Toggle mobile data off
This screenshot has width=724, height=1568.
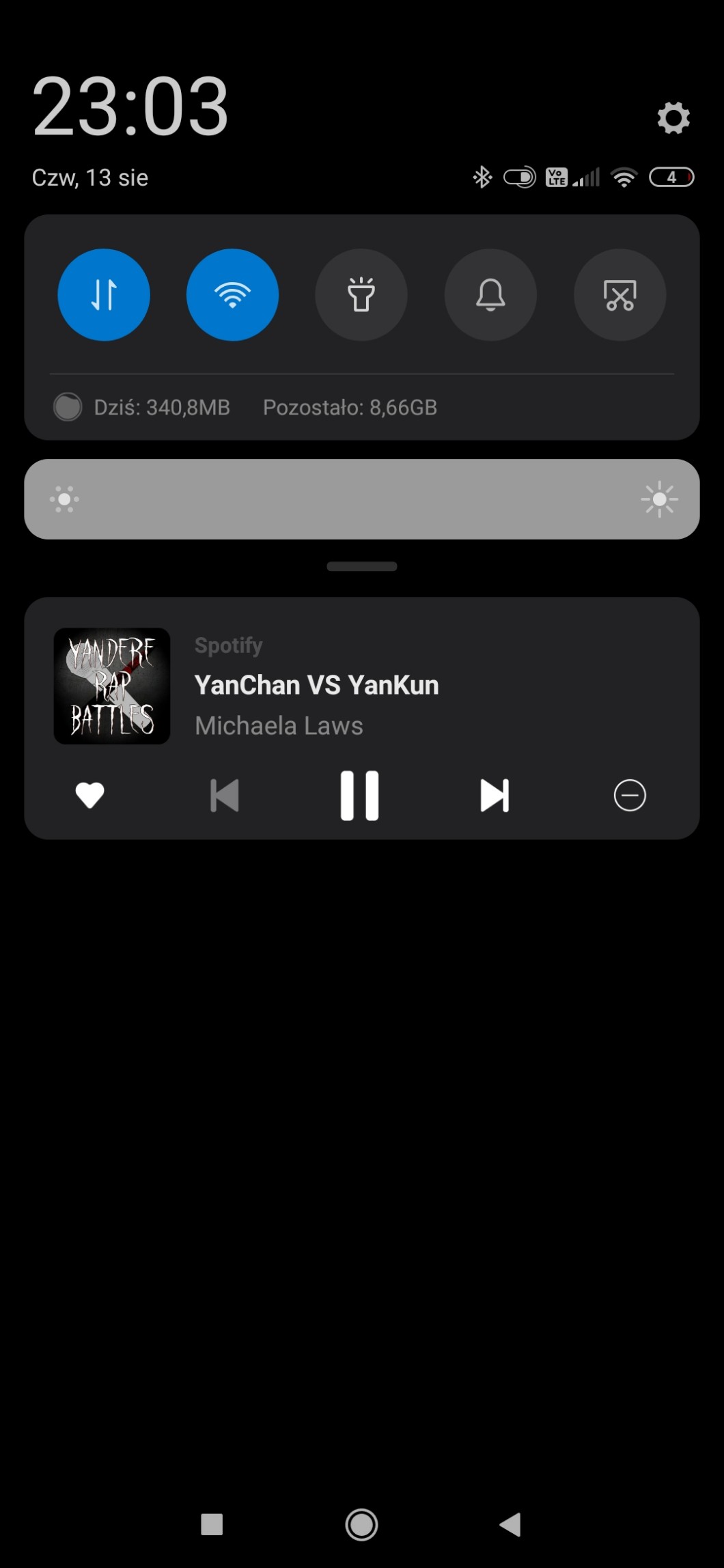click(x=104, y=295)
